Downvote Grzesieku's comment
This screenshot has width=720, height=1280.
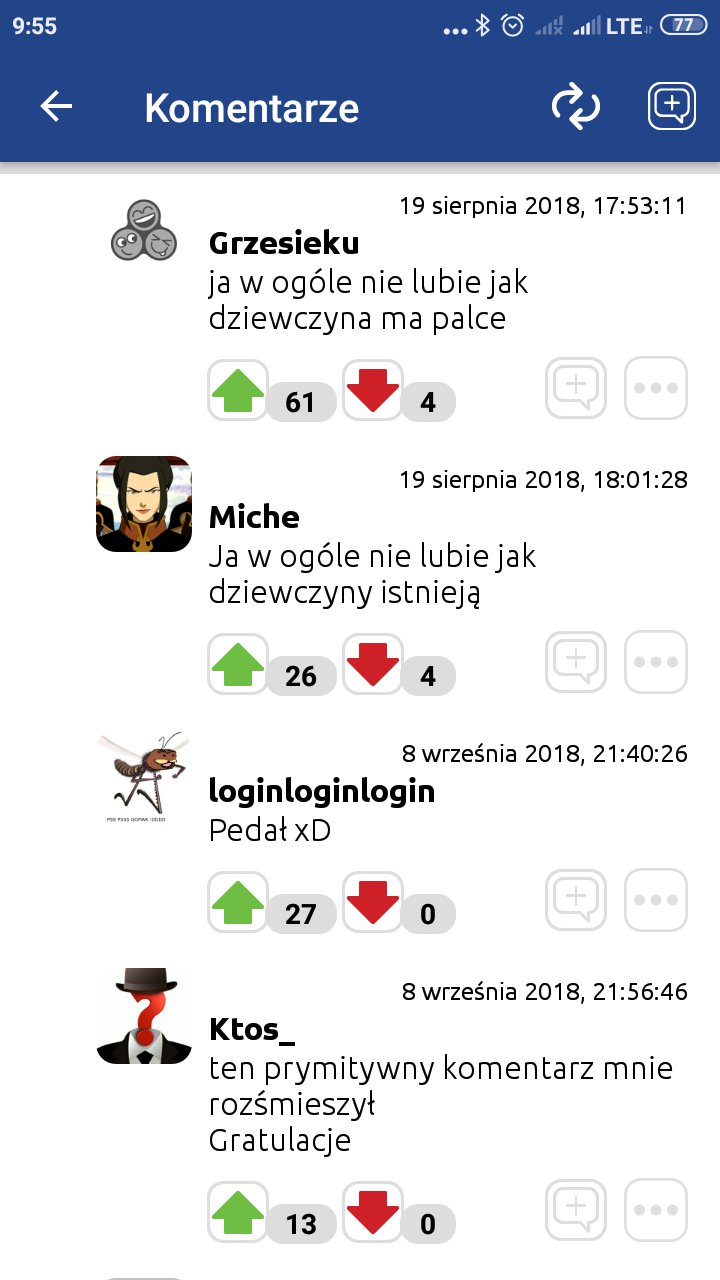[x=373, y=388]
